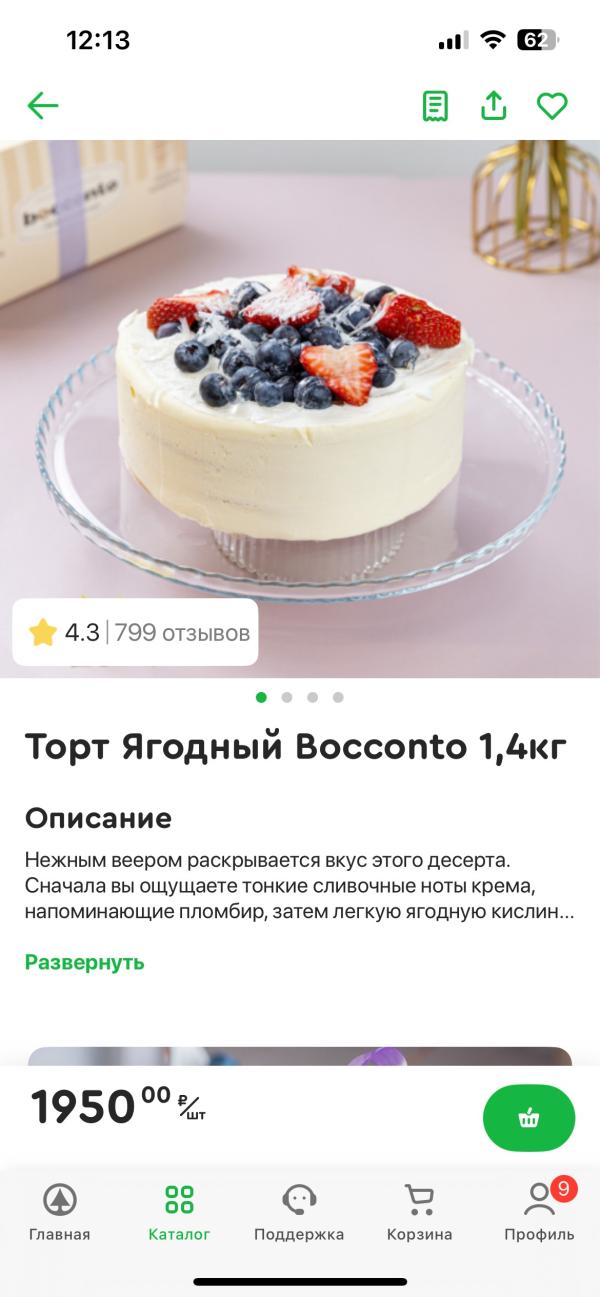
Task: Go back using the green arrow
Action: (43, 106)
